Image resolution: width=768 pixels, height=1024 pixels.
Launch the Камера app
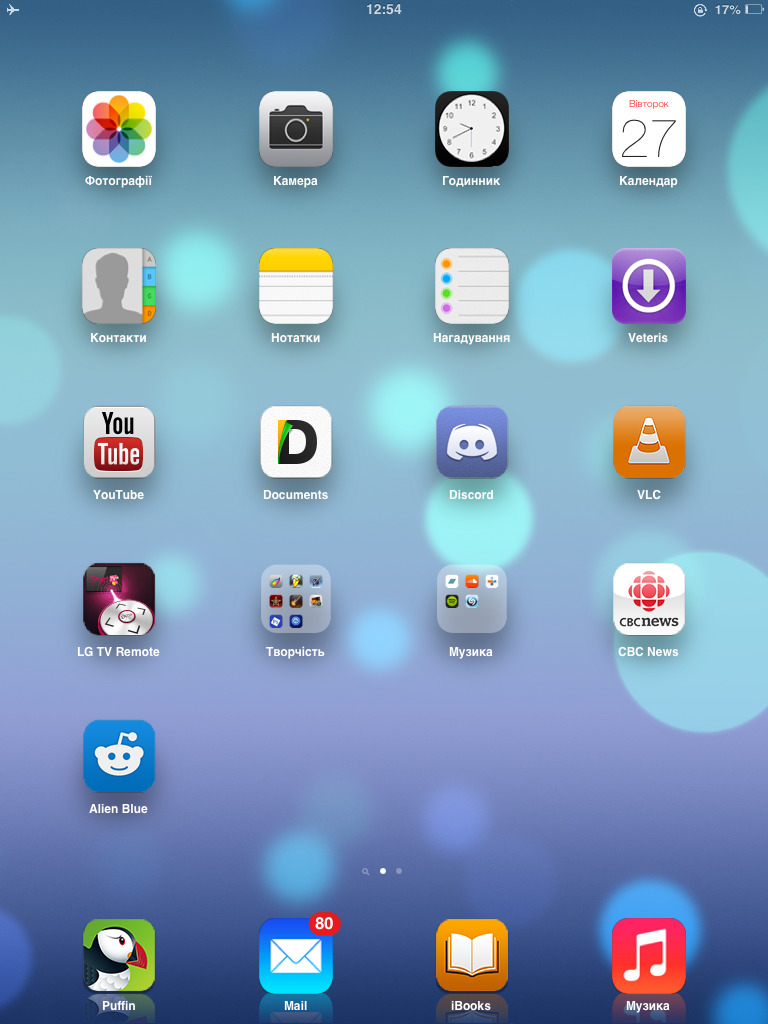(296, 129)
